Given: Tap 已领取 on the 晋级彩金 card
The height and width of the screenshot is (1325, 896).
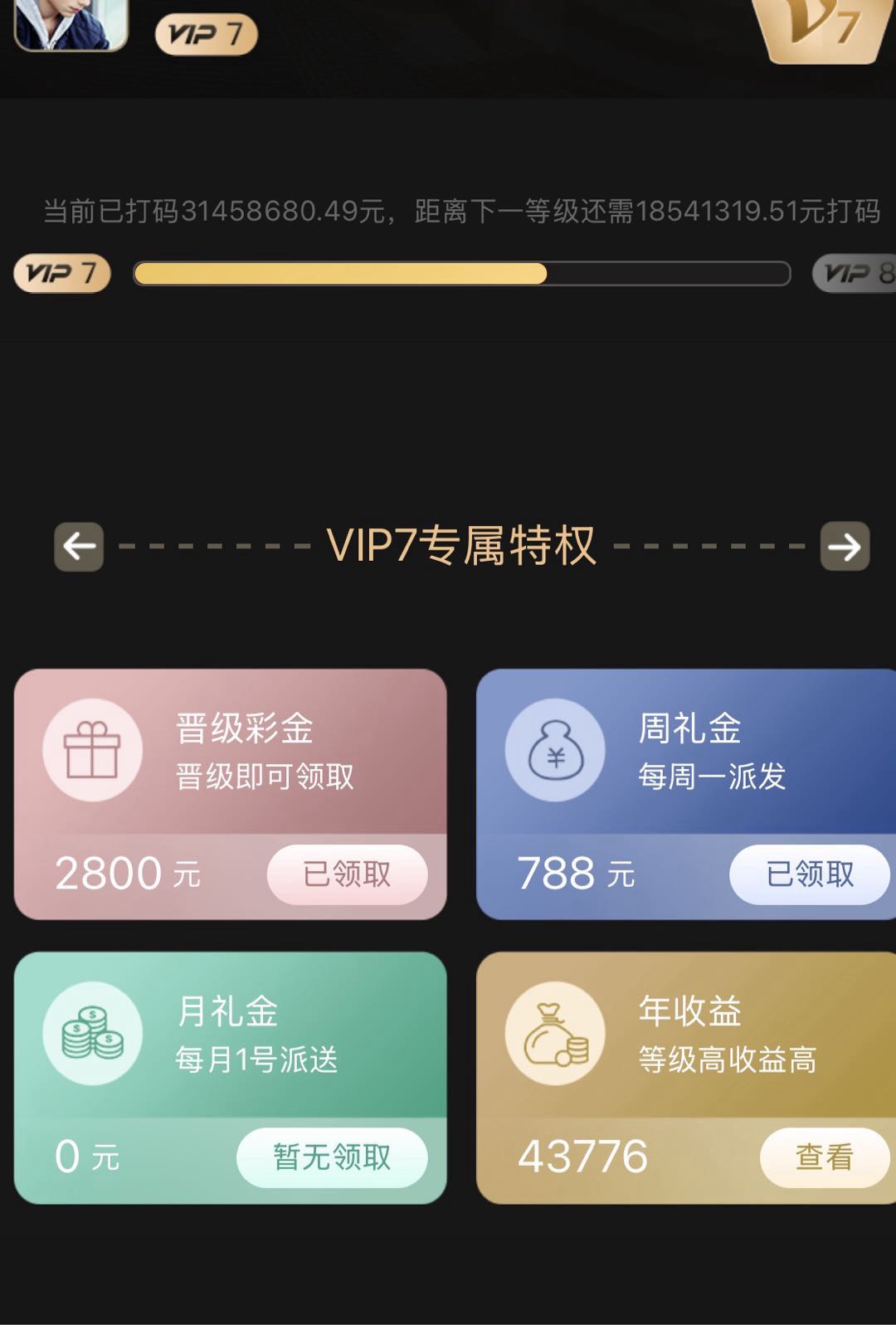Looking at the screenshot, I should click(347, 874).
